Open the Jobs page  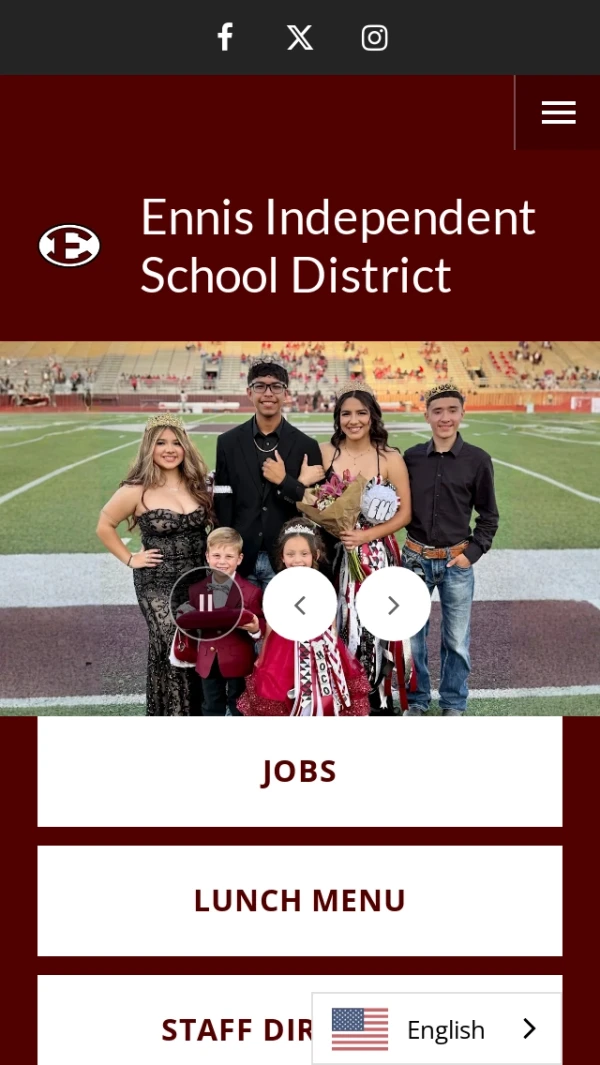click(x=299, y=771)
